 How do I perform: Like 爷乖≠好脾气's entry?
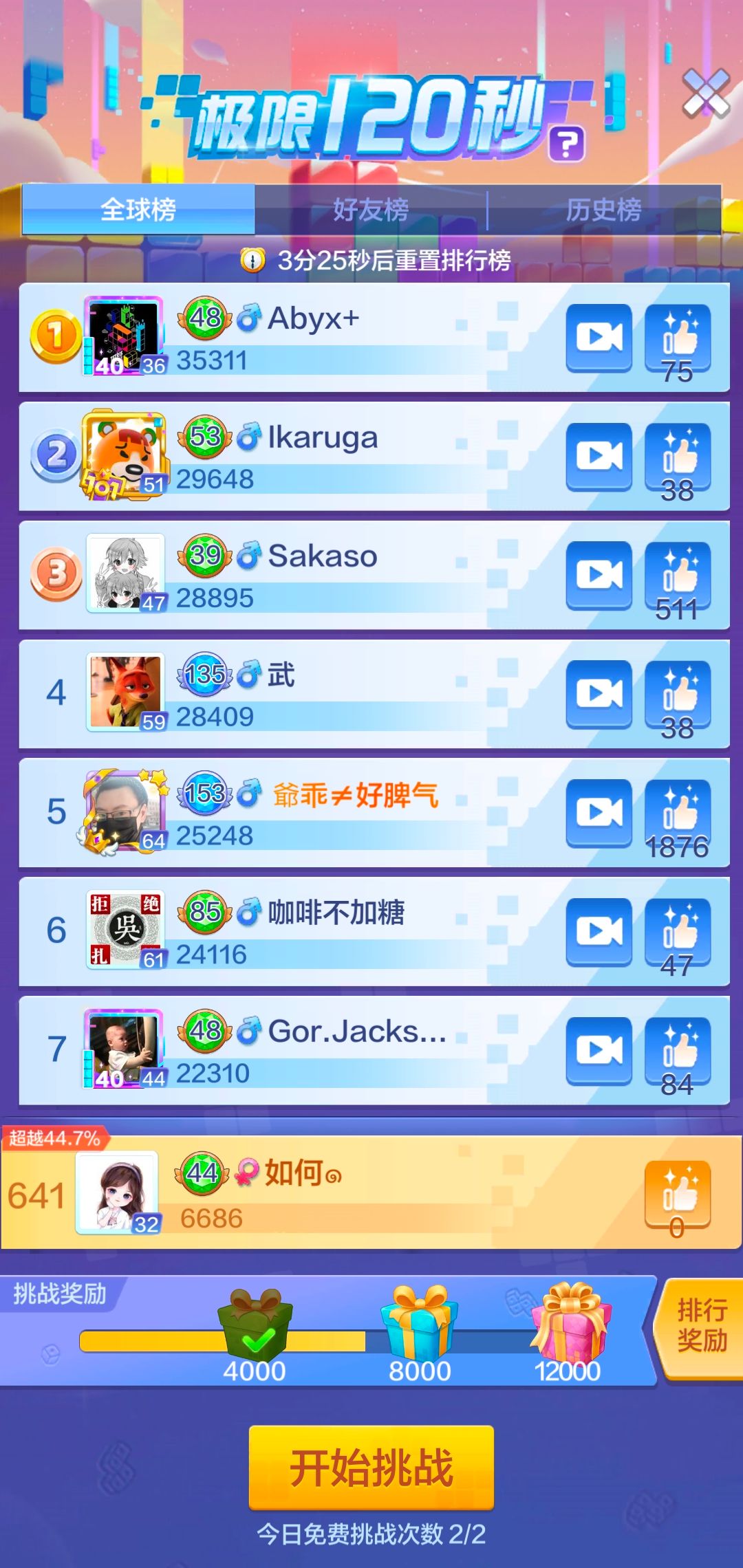(678, 812)
